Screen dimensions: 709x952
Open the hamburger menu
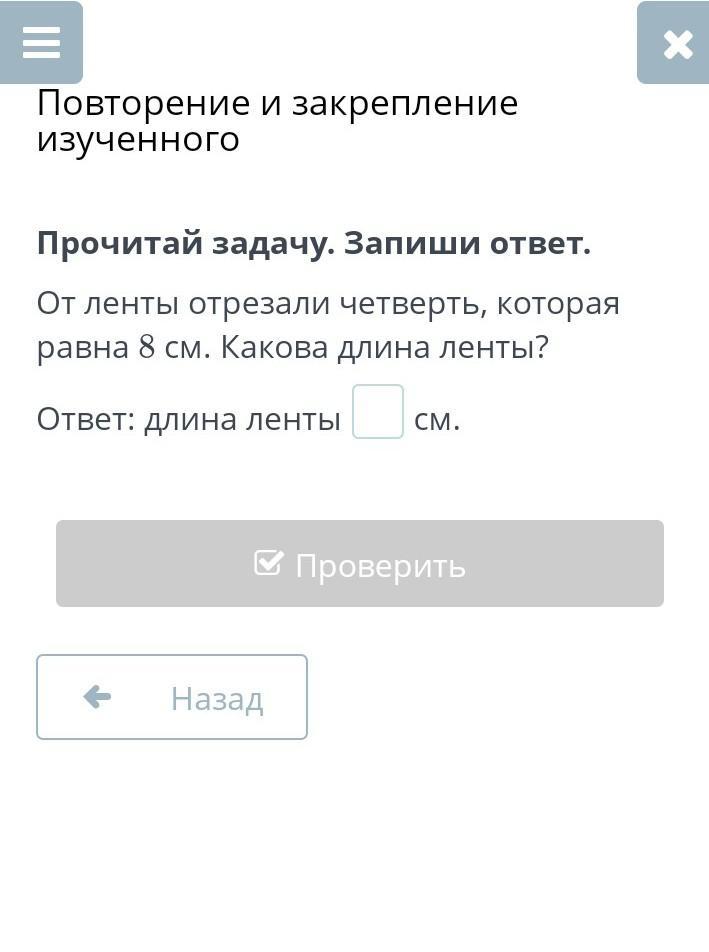coord(41,43)
